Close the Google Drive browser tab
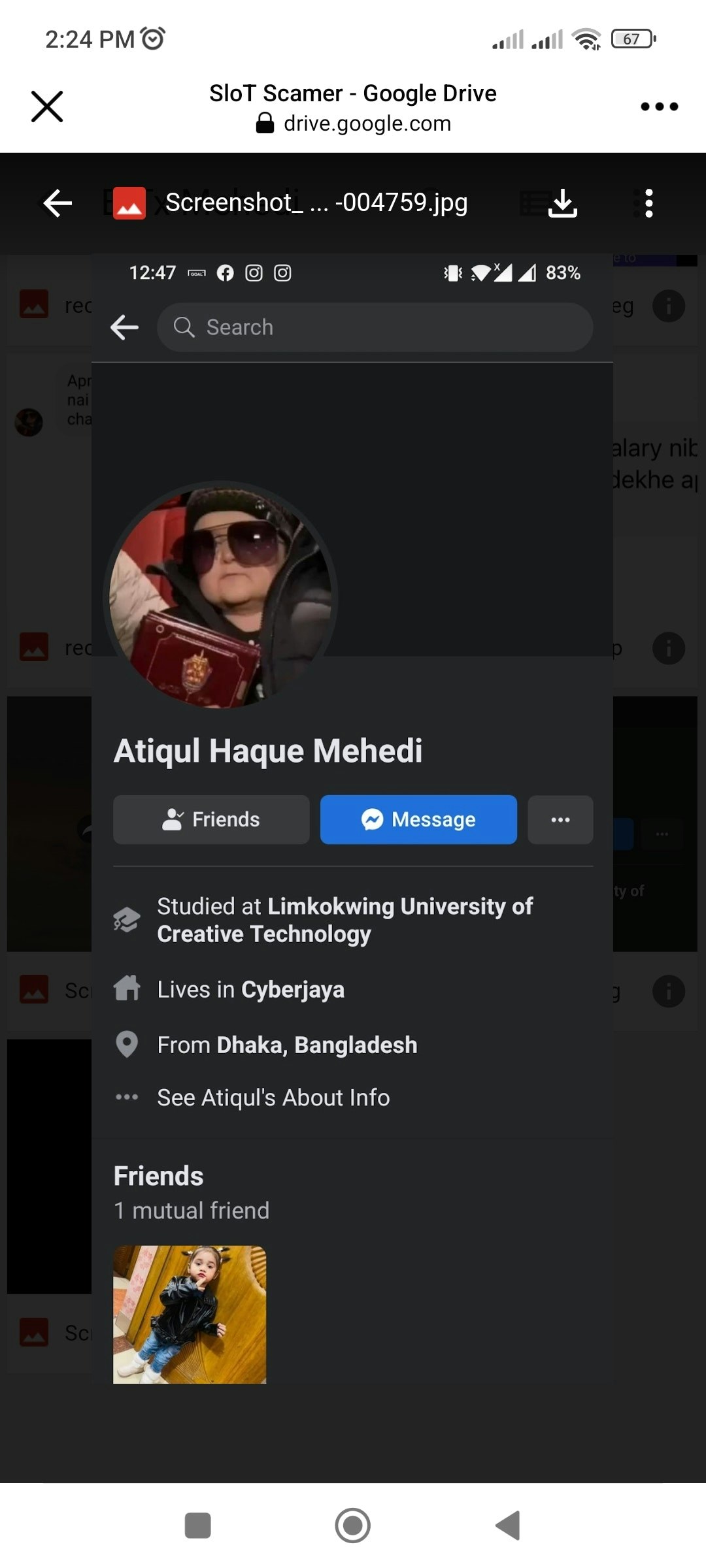Screen dimensions: 706x1568 [x=47, y=106]
